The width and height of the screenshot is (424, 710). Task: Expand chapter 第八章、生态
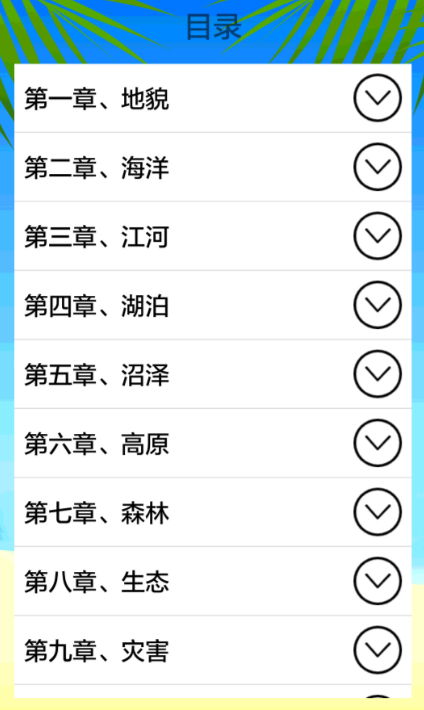click(x=377, y=581)
